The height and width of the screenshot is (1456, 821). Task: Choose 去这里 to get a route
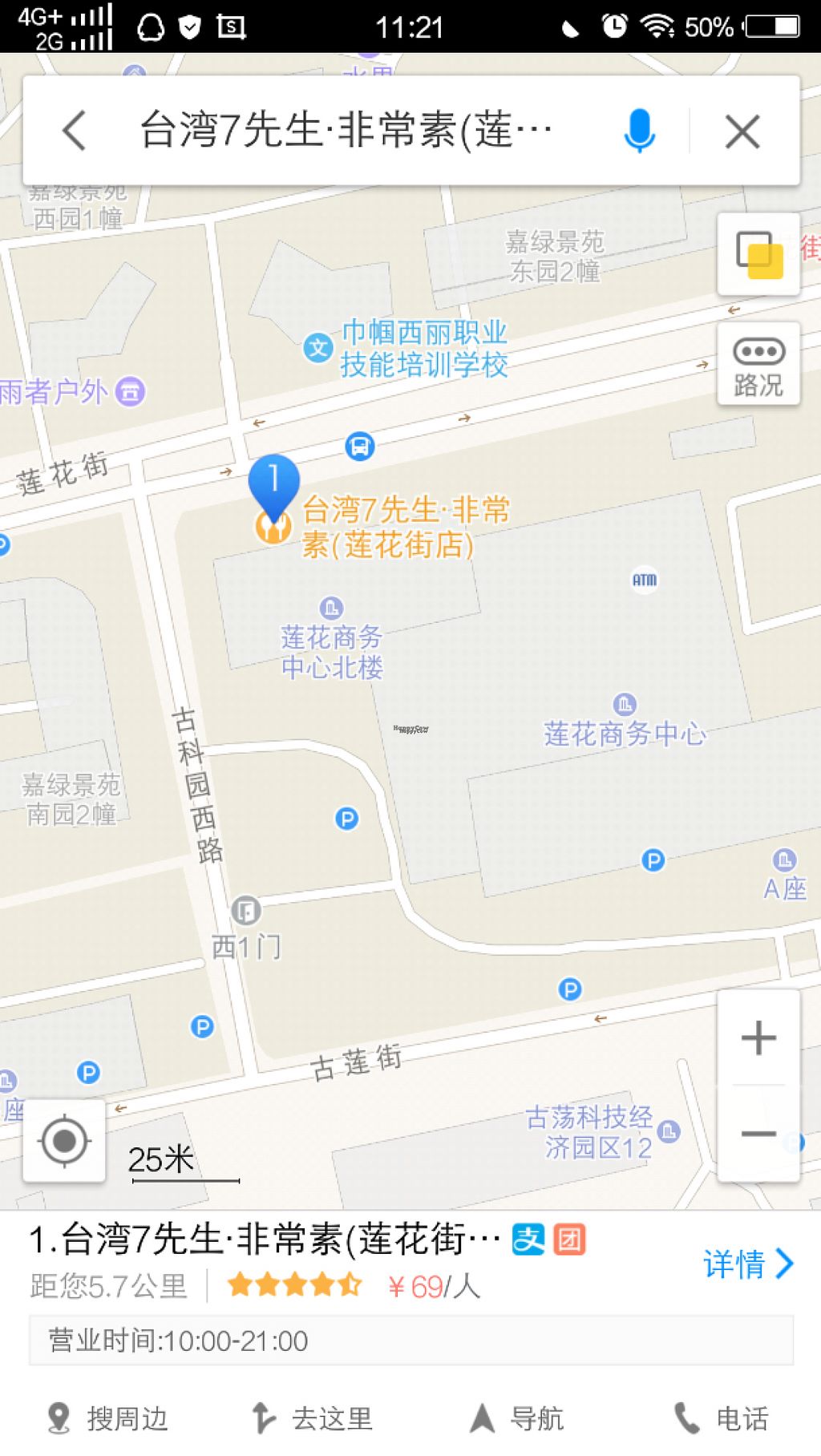(313, 1418)
